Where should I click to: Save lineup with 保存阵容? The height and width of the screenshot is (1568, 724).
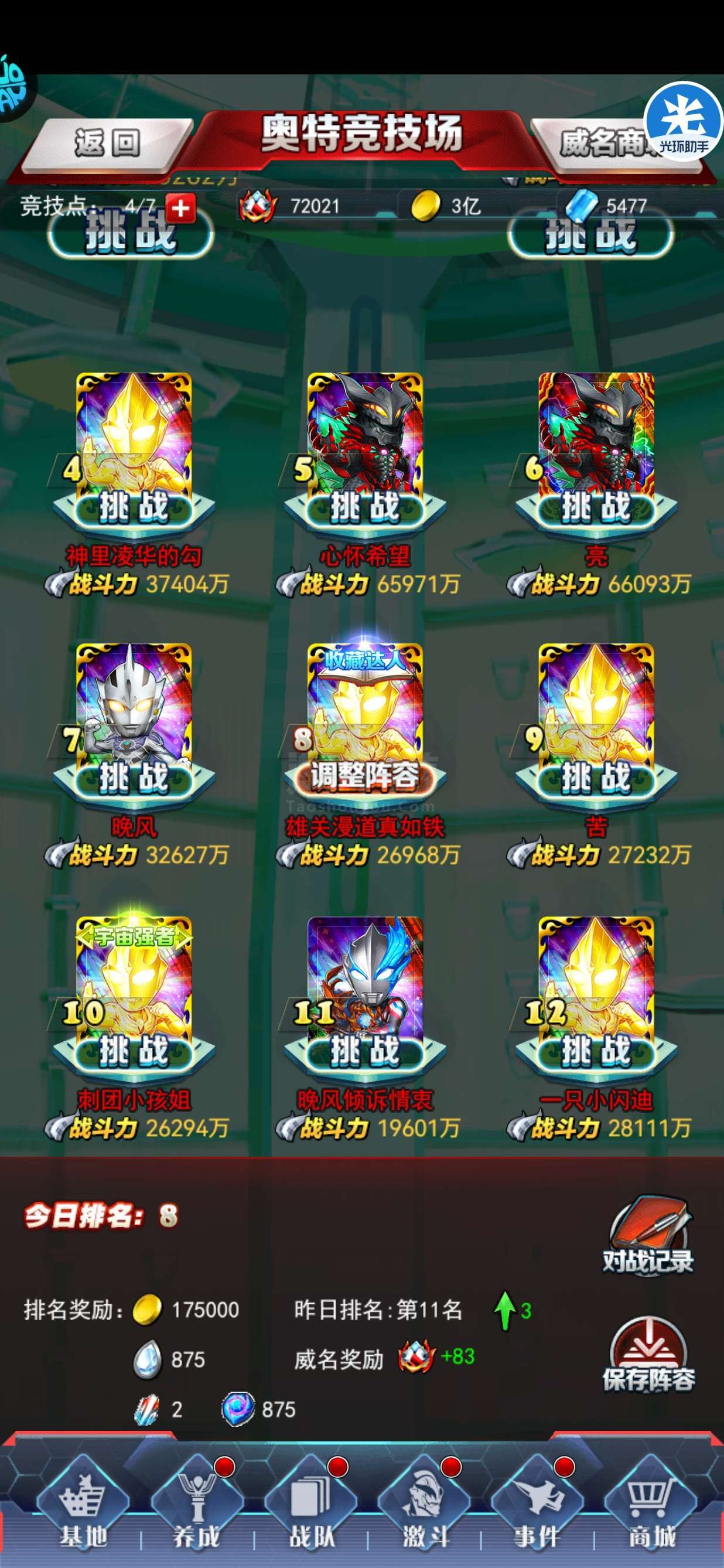pyautogui.click(x=648, y=1355)
